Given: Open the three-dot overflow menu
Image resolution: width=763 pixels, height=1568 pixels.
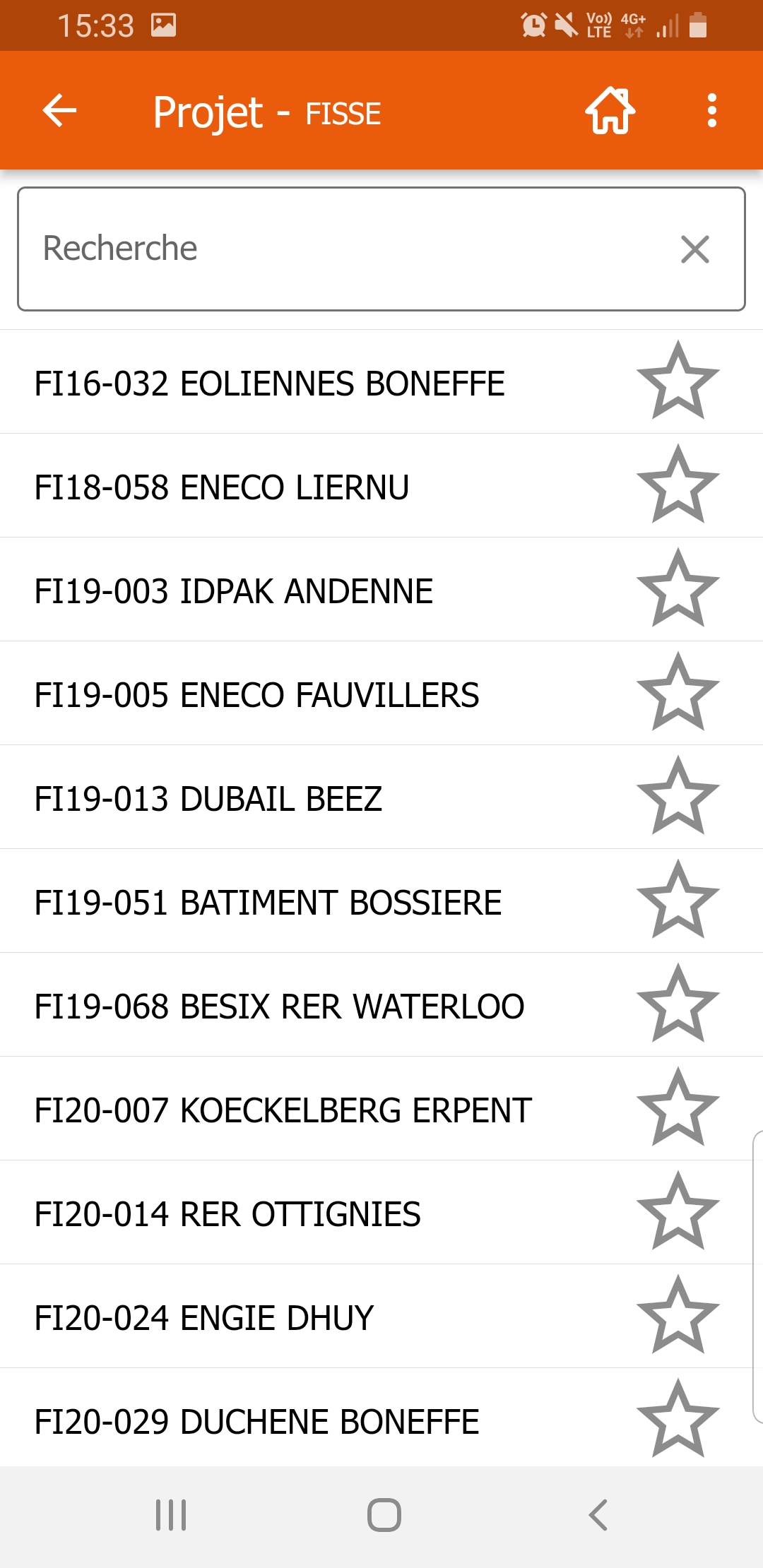Looking at the screenshot, I should [x=711, y=111].
